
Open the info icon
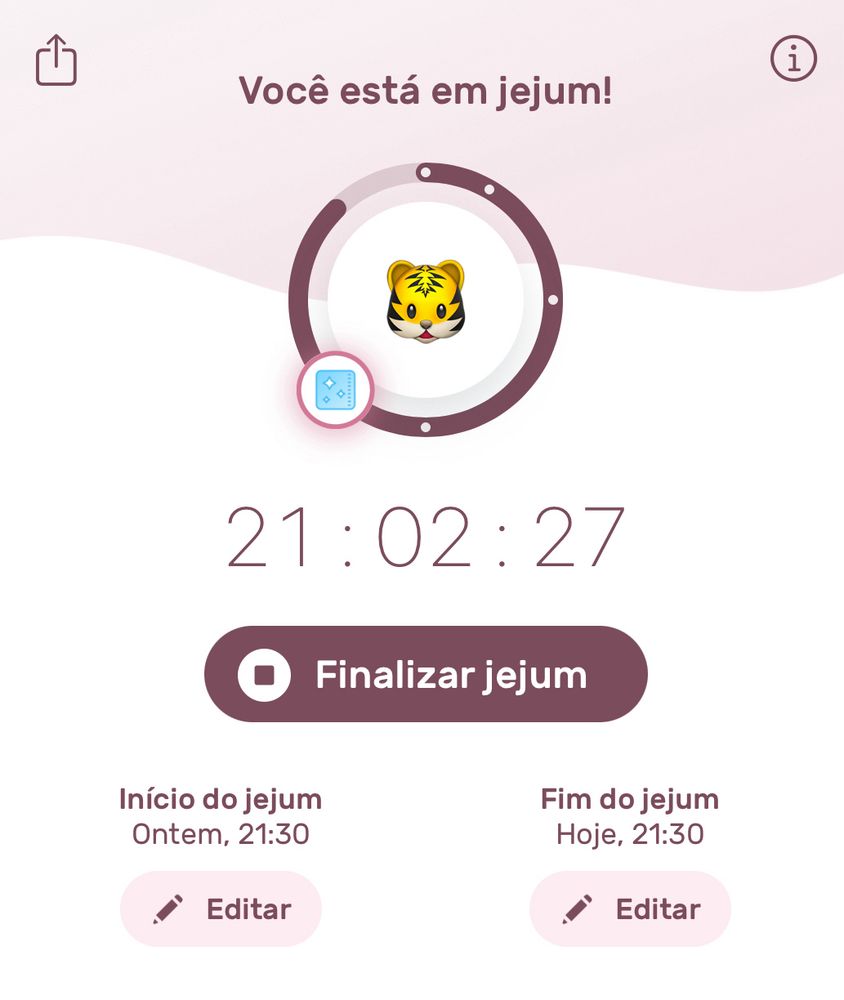(793, 60)
